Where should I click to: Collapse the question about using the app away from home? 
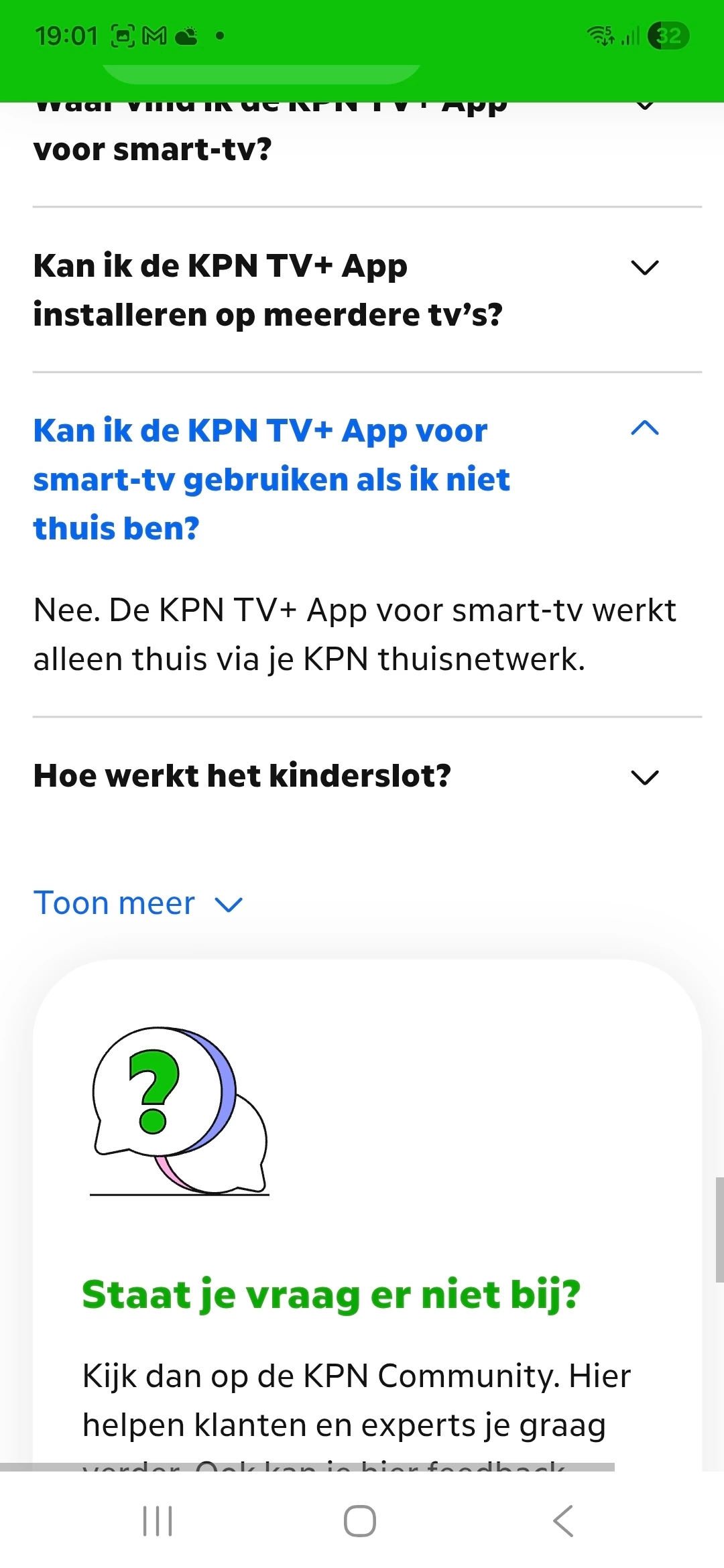(644, 429)
